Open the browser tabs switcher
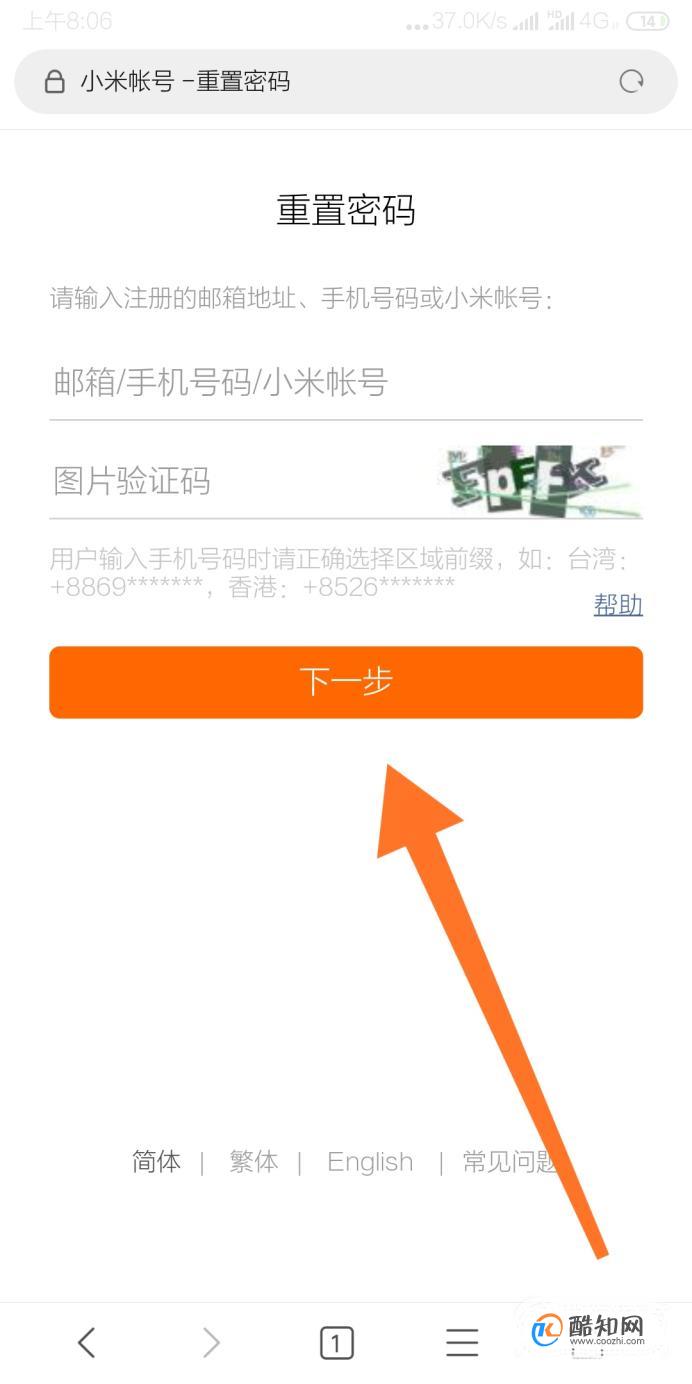 336,1342
